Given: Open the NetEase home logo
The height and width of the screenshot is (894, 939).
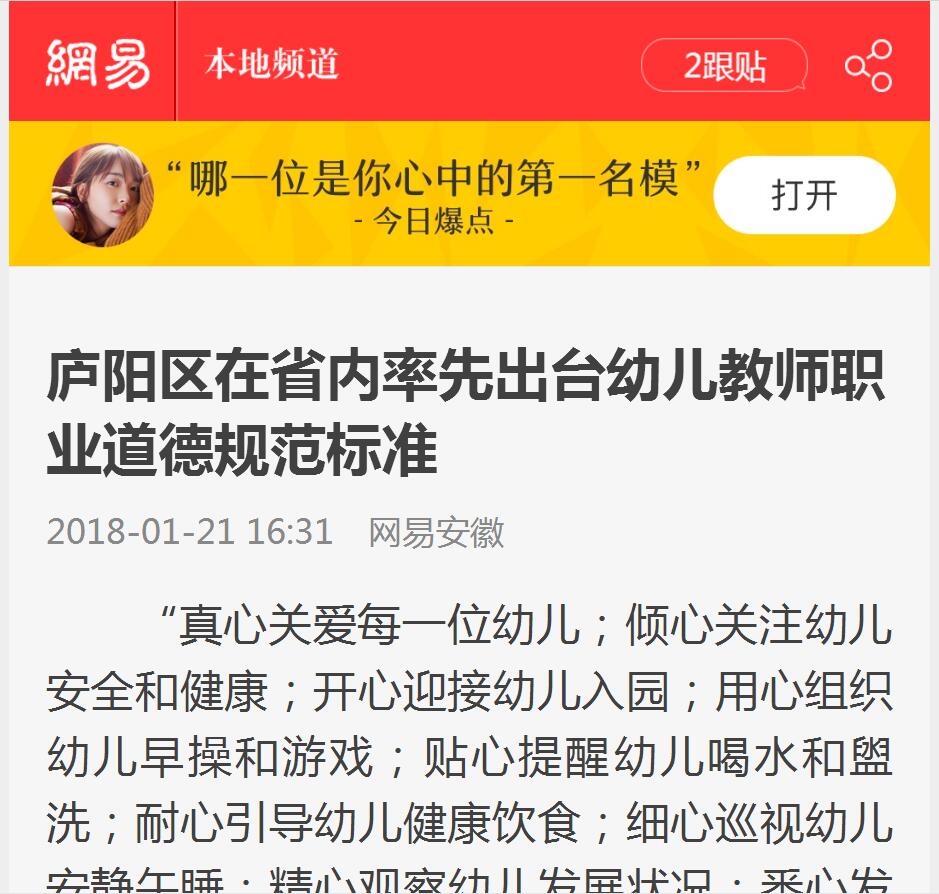Looking at the screenshot, I should click(97, 64).
